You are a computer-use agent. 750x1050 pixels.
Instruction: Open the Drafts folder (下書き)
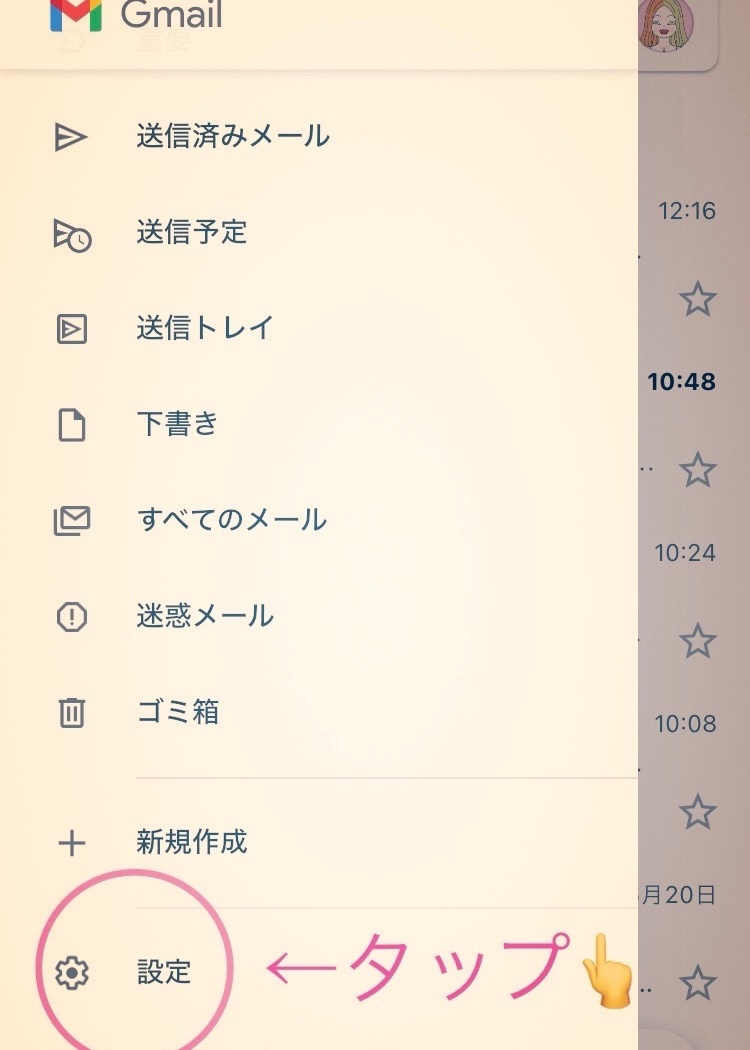coord(177,424)
